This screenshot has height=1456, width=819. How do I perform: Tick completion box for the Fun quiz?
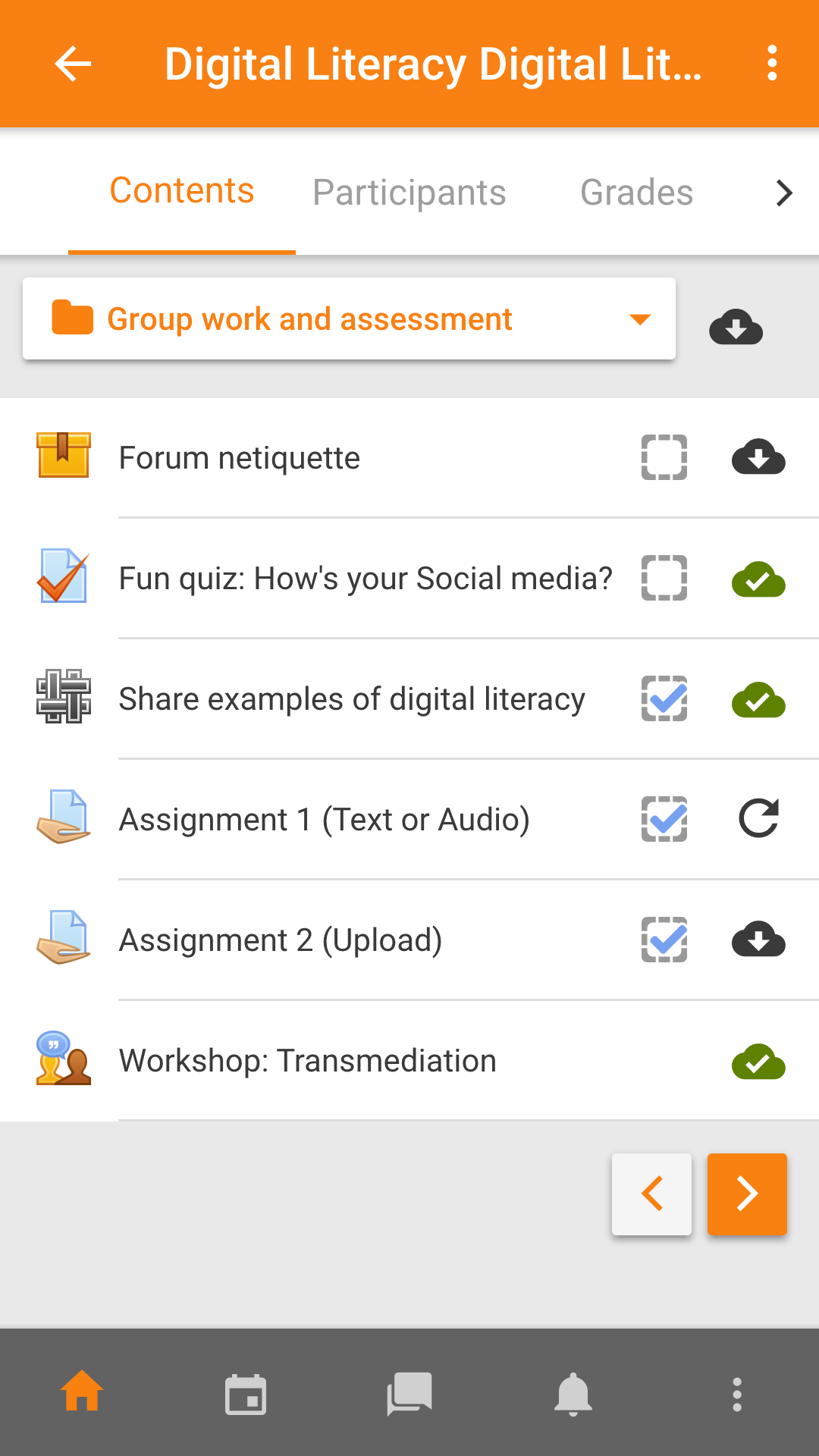pos(664,578)
